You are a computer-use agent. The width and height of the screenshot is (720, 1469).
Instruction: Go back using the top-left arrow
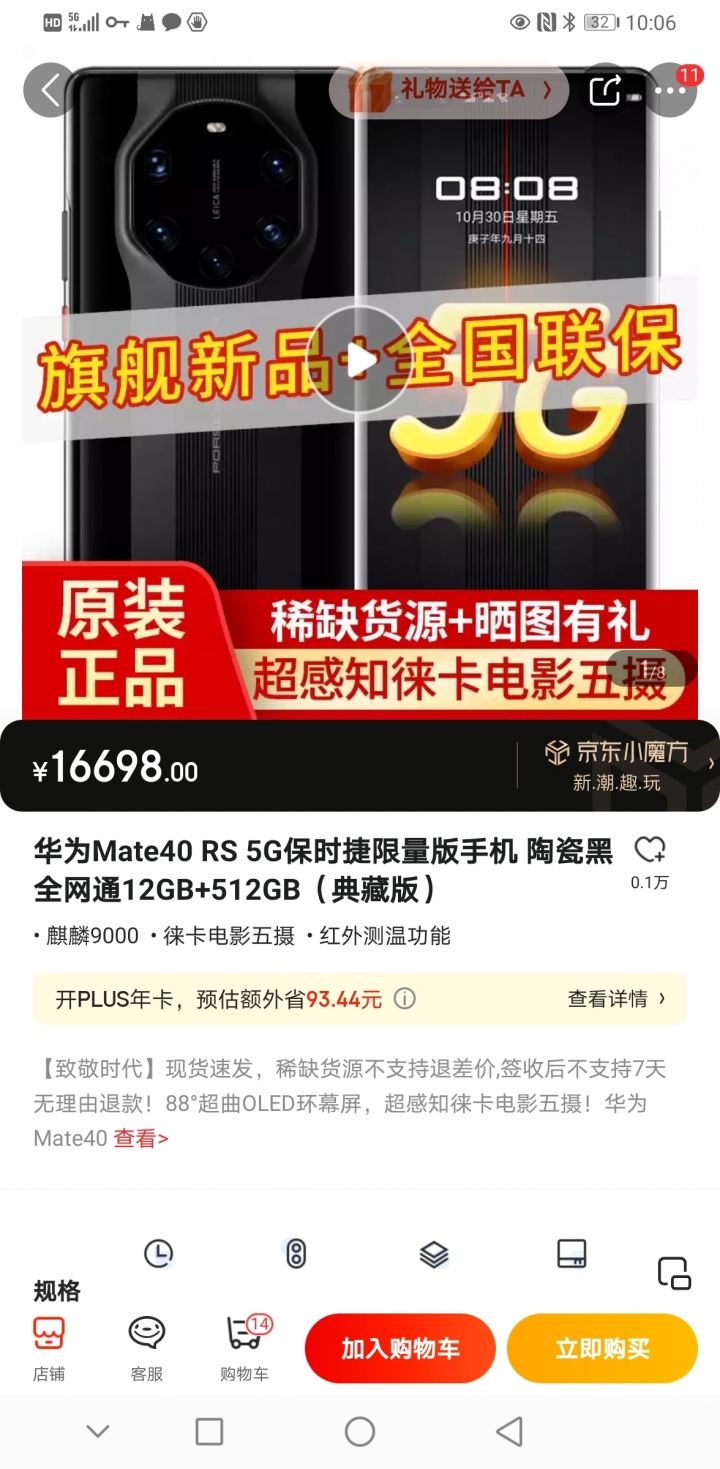[x=50, y=90]
